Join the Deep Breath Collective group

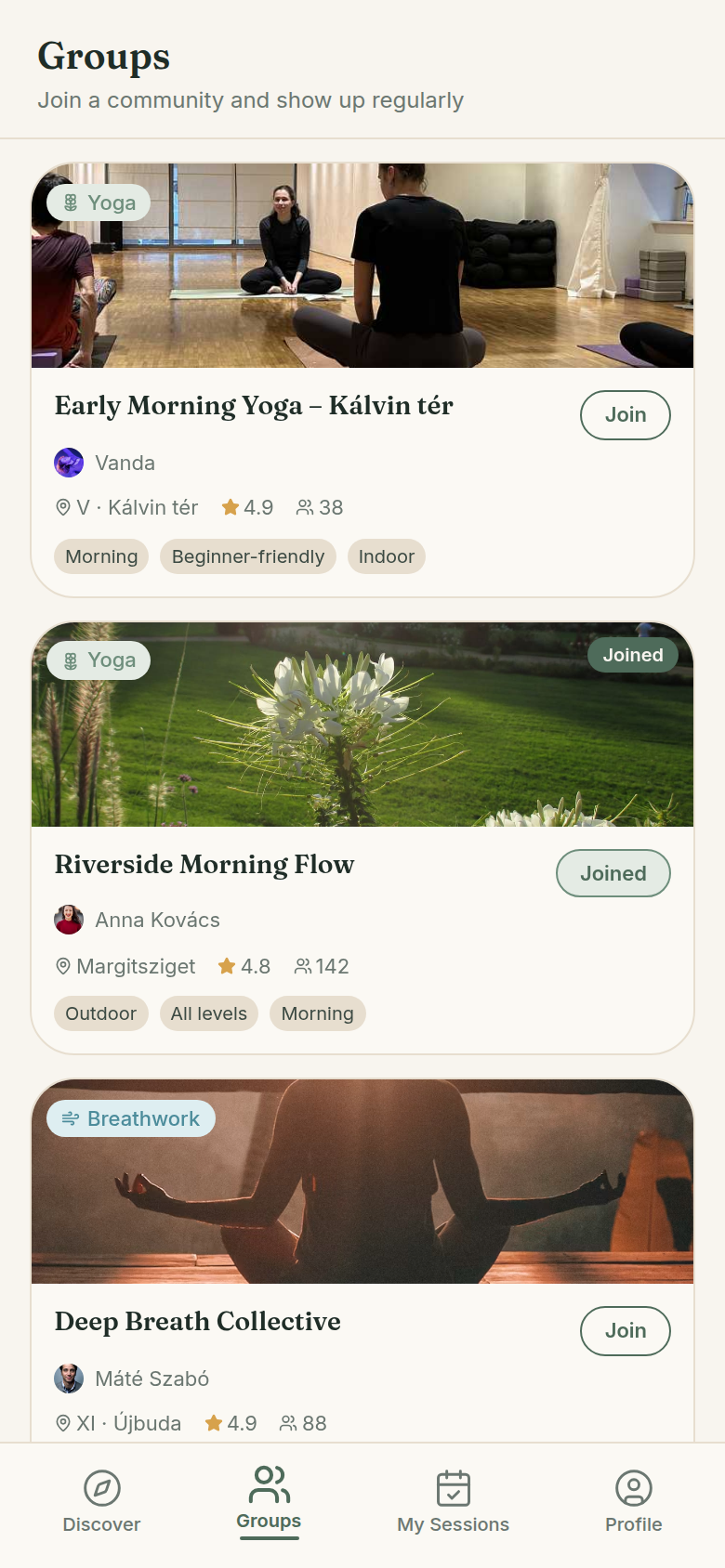(x=626, y=1331)
